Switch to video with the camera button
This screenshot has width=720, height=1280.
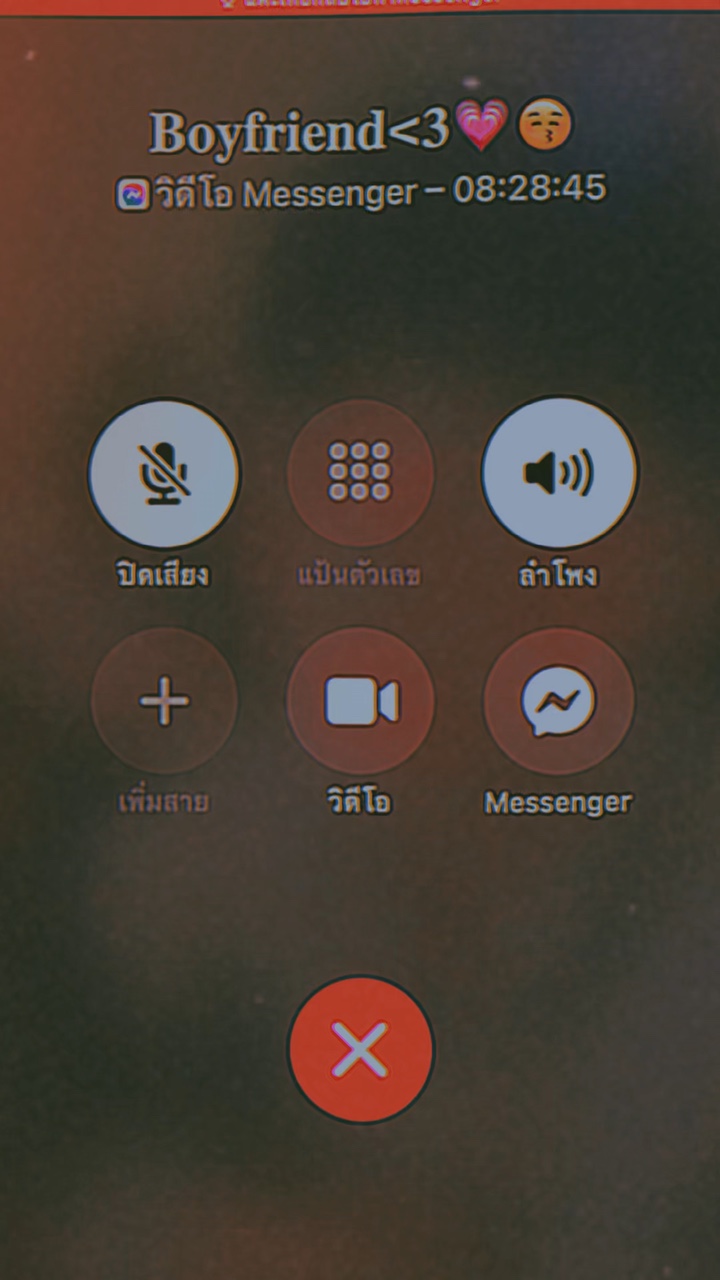(x=361, y=701)
